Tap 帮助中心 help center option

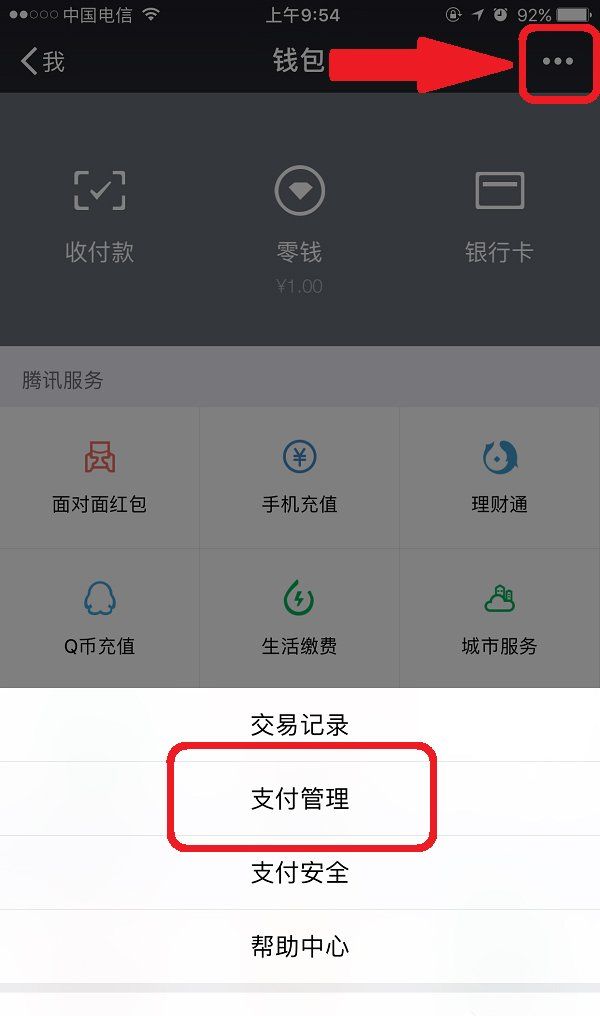299,946
